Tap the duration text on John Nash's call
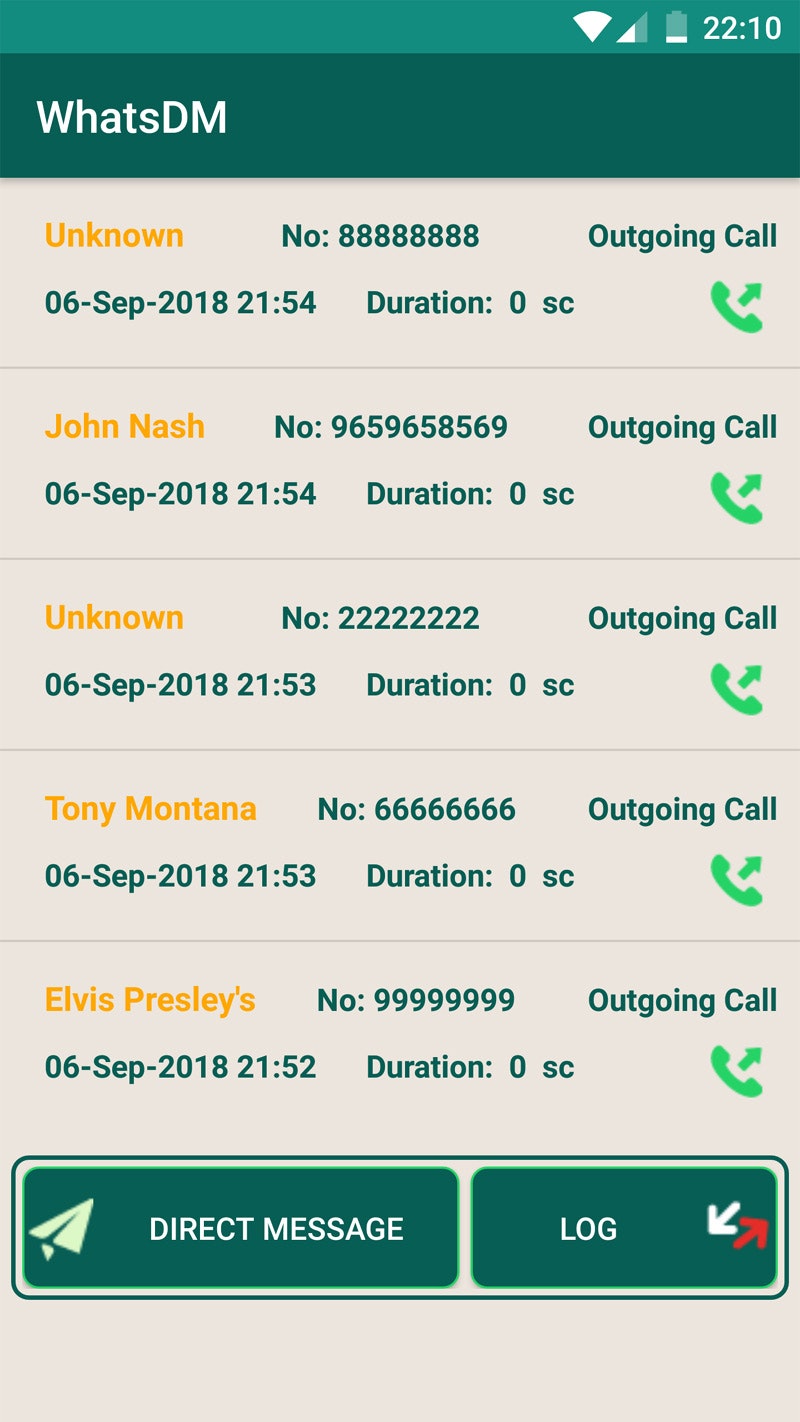This screenshot has height=1422, width=800. coord(469,492)
